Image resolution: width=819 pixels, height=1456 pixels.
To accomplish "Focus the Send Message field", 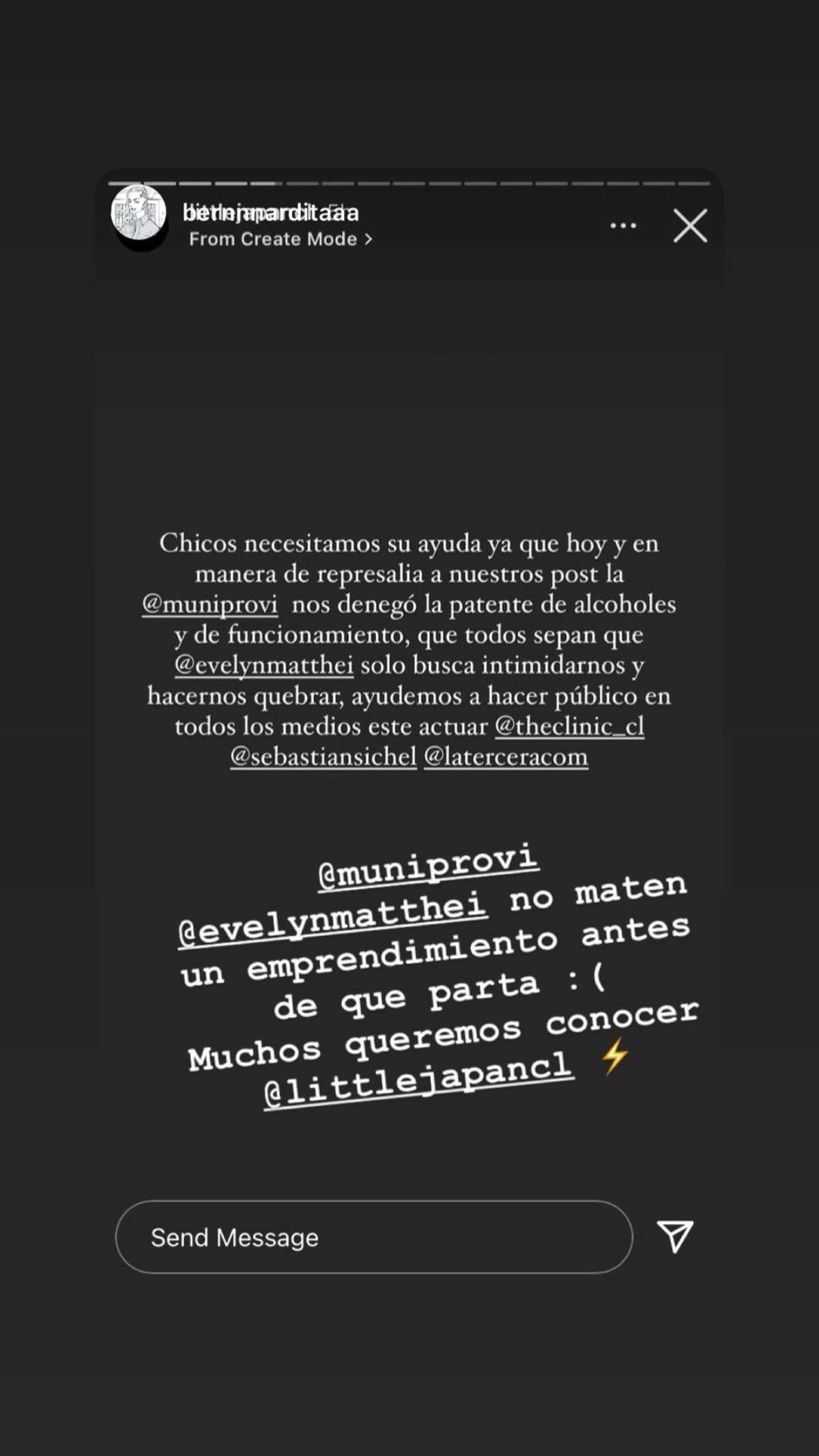I will (373, 1238).
